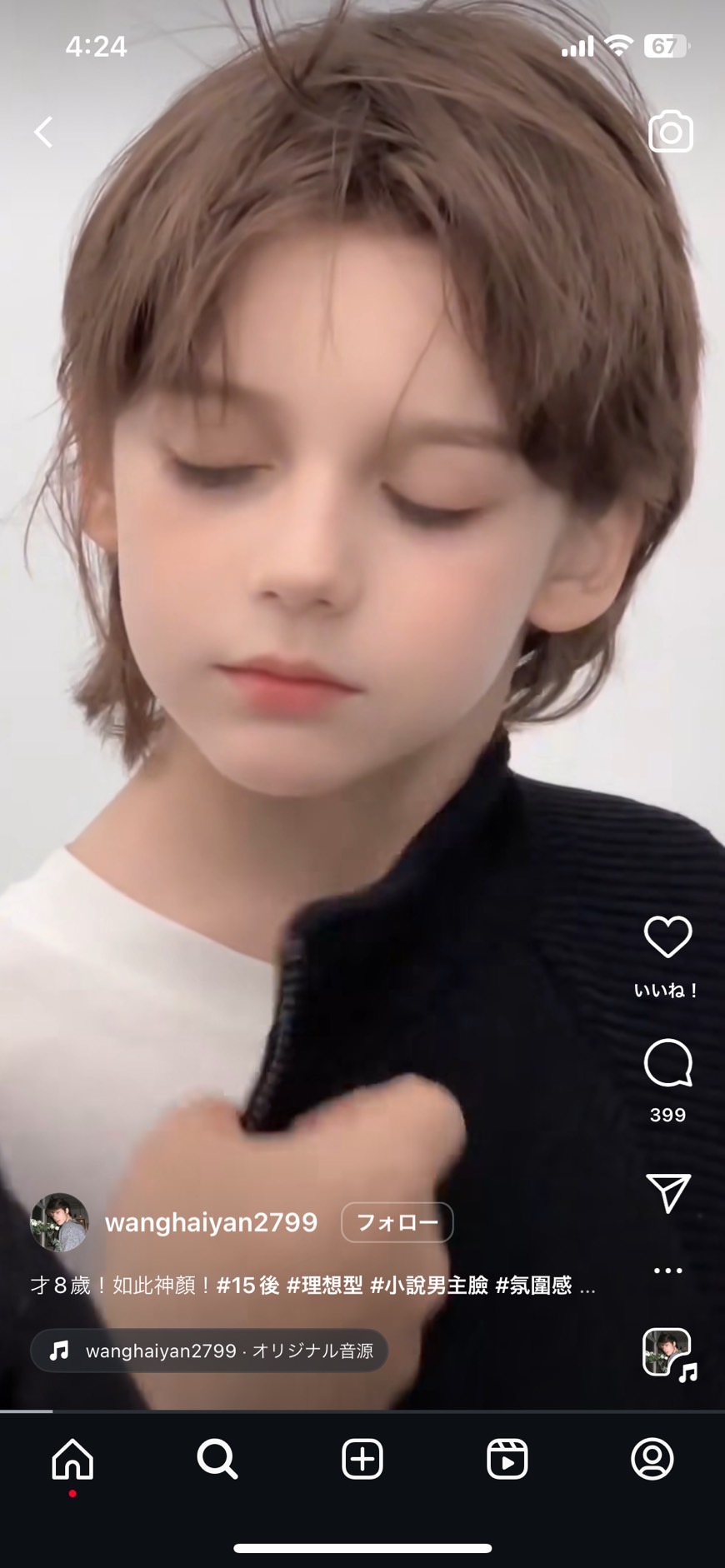This screenshot has height=1568, width=725.
Task: Like this reel with the heart icon
Action: (667, 936)
